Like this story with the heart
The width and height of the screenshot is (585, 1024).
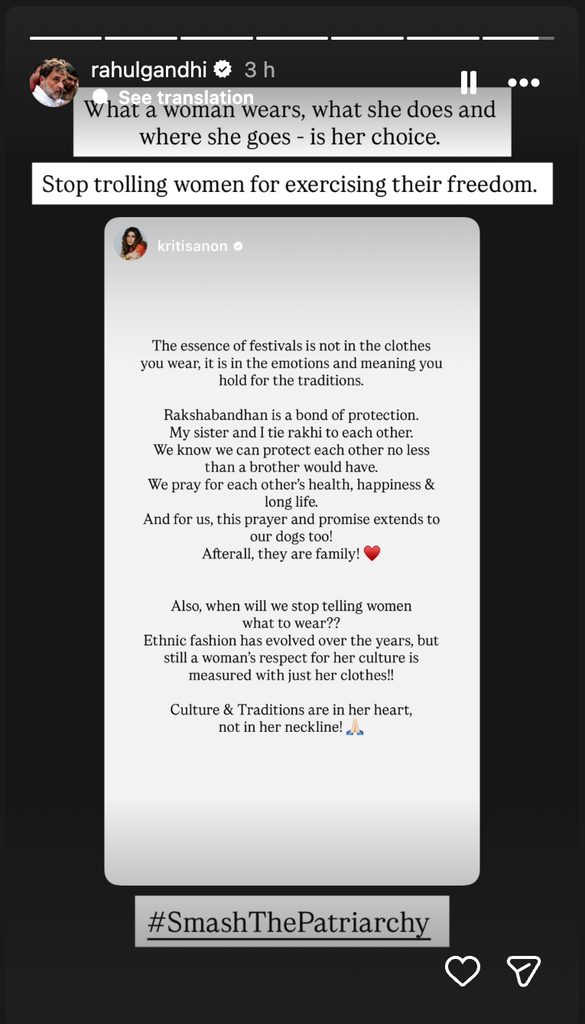click(462, 970)
